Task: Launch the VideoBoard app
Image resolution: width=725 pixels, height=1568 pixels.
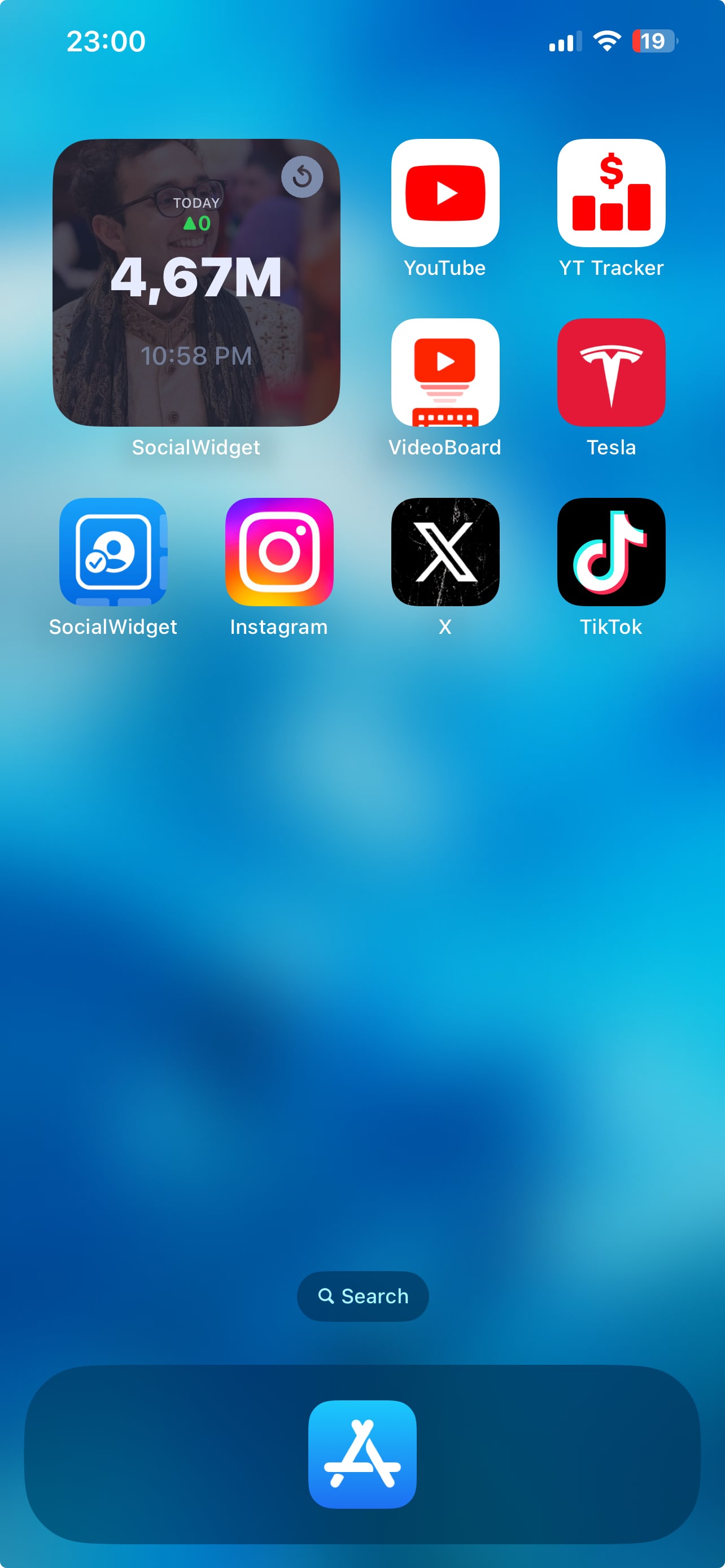Action: [445, 373]
